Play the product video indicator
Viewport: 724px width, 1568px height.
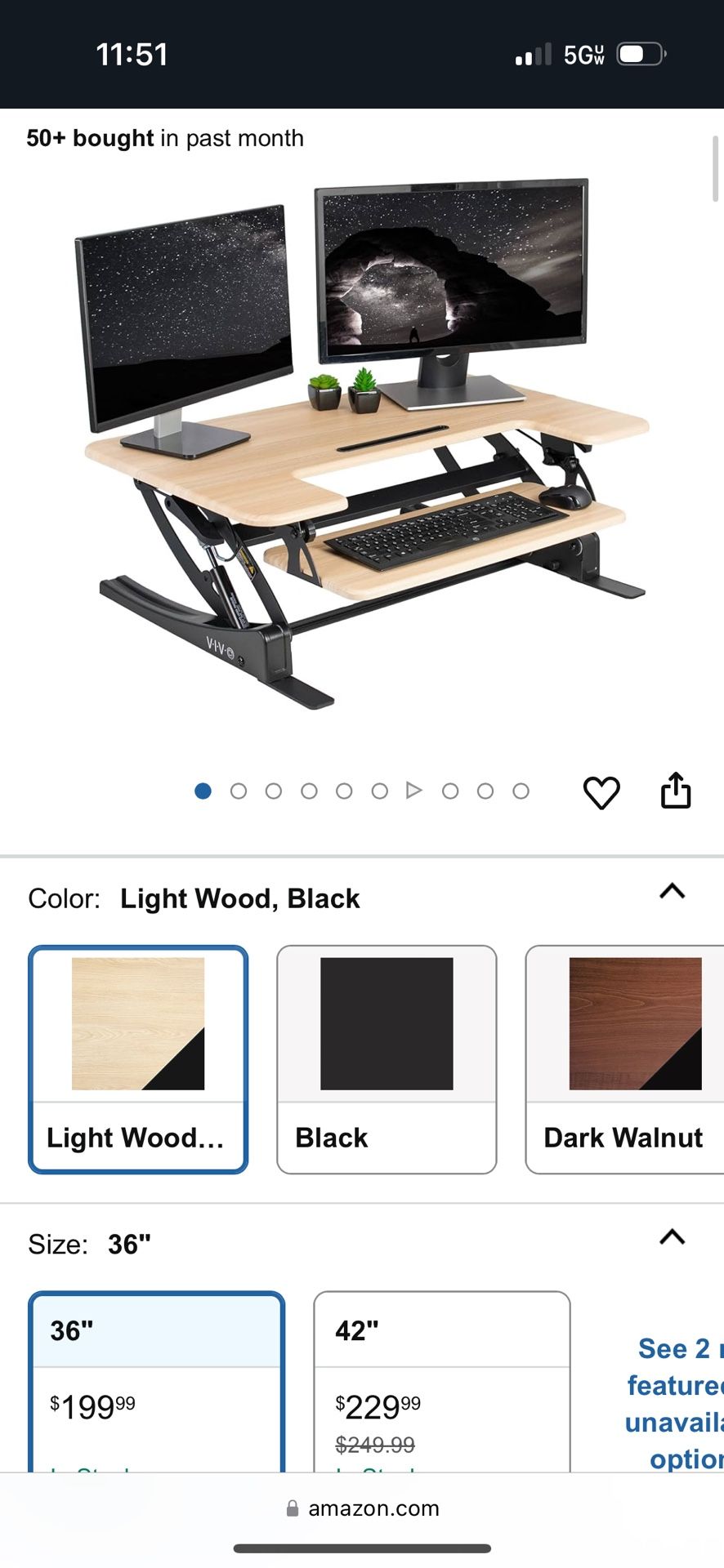[414, 791]
